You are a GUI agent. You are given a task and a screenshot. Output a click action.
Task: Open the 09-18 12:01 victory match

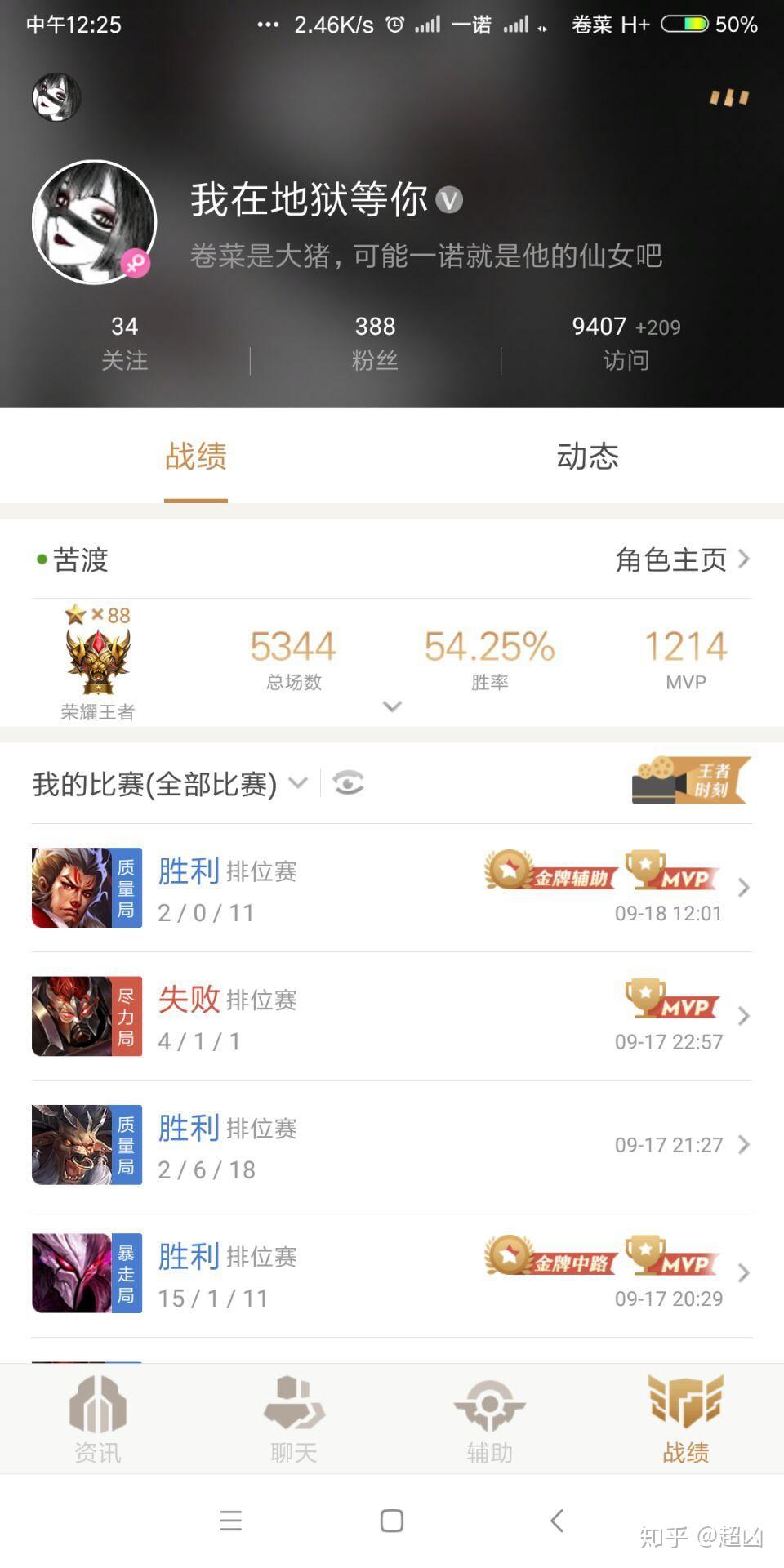392,889
